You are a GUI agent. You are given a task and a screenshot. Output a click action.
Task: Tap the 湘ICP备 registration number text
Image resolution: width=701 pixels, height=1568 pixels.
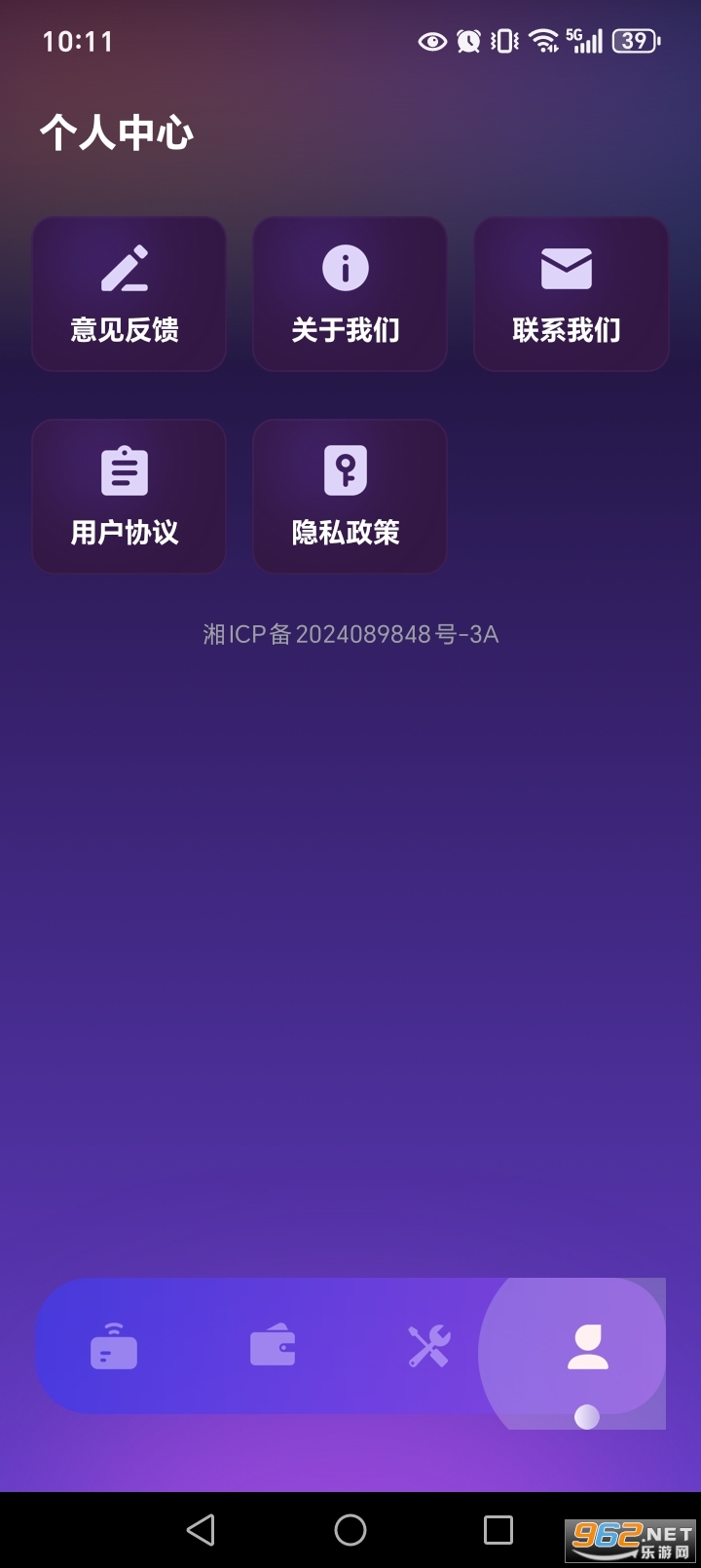pos(350,633)
